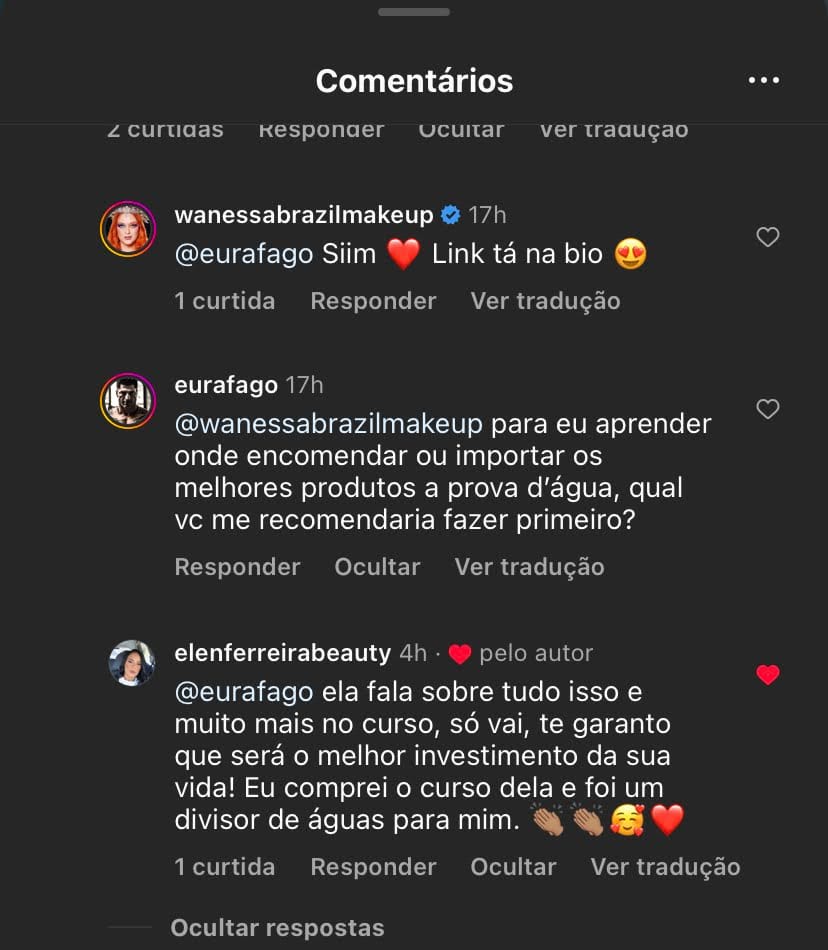View likes on wanessabrazilmakeup's comment
Image resolution: width=828 pixels, height=950 pixels.
[x=224, y=301]
